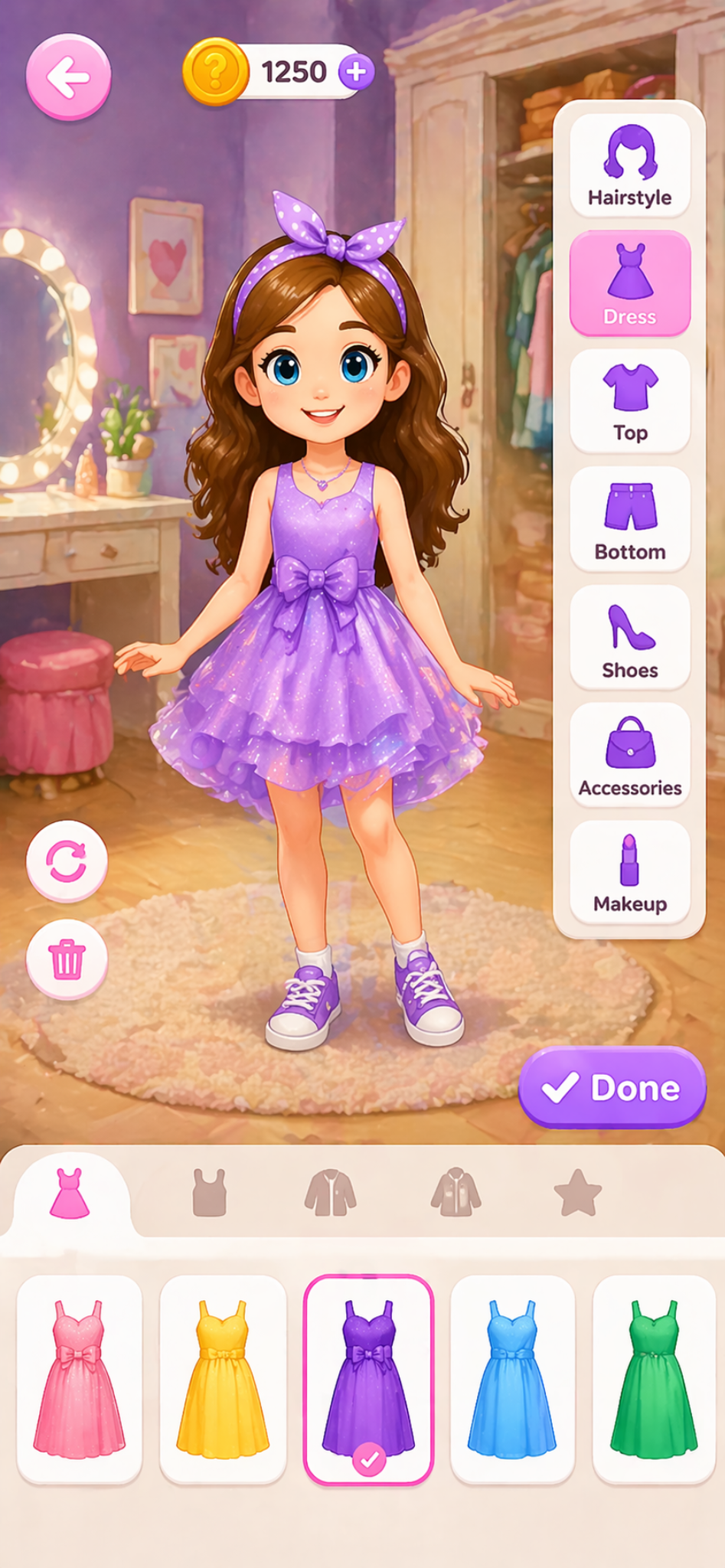Open the Hairstyle category
The image size is (725, 1568).
(629, 162)
